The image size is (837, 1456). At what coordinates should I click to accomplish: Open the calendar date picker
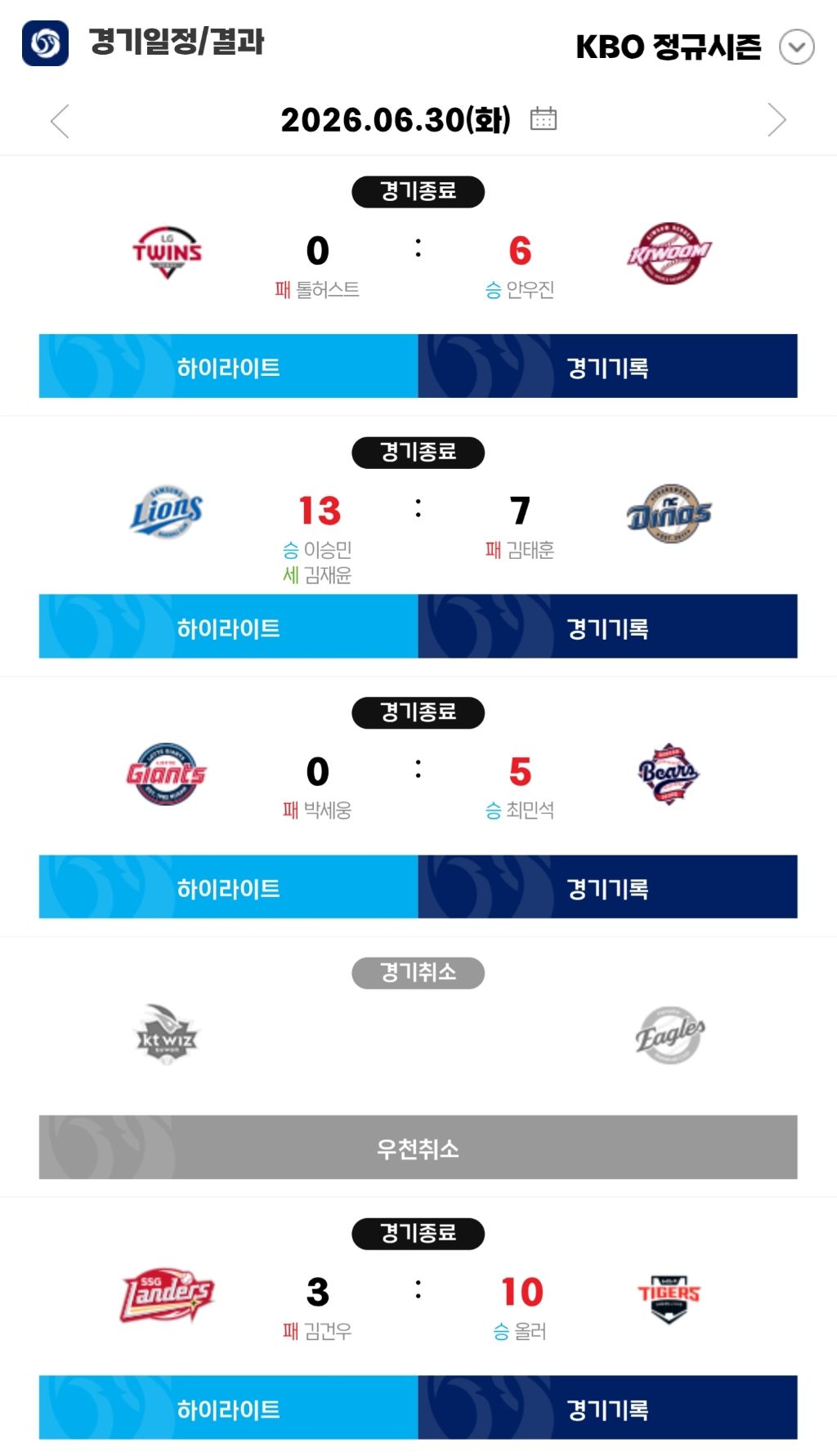(x=544, y=118)
